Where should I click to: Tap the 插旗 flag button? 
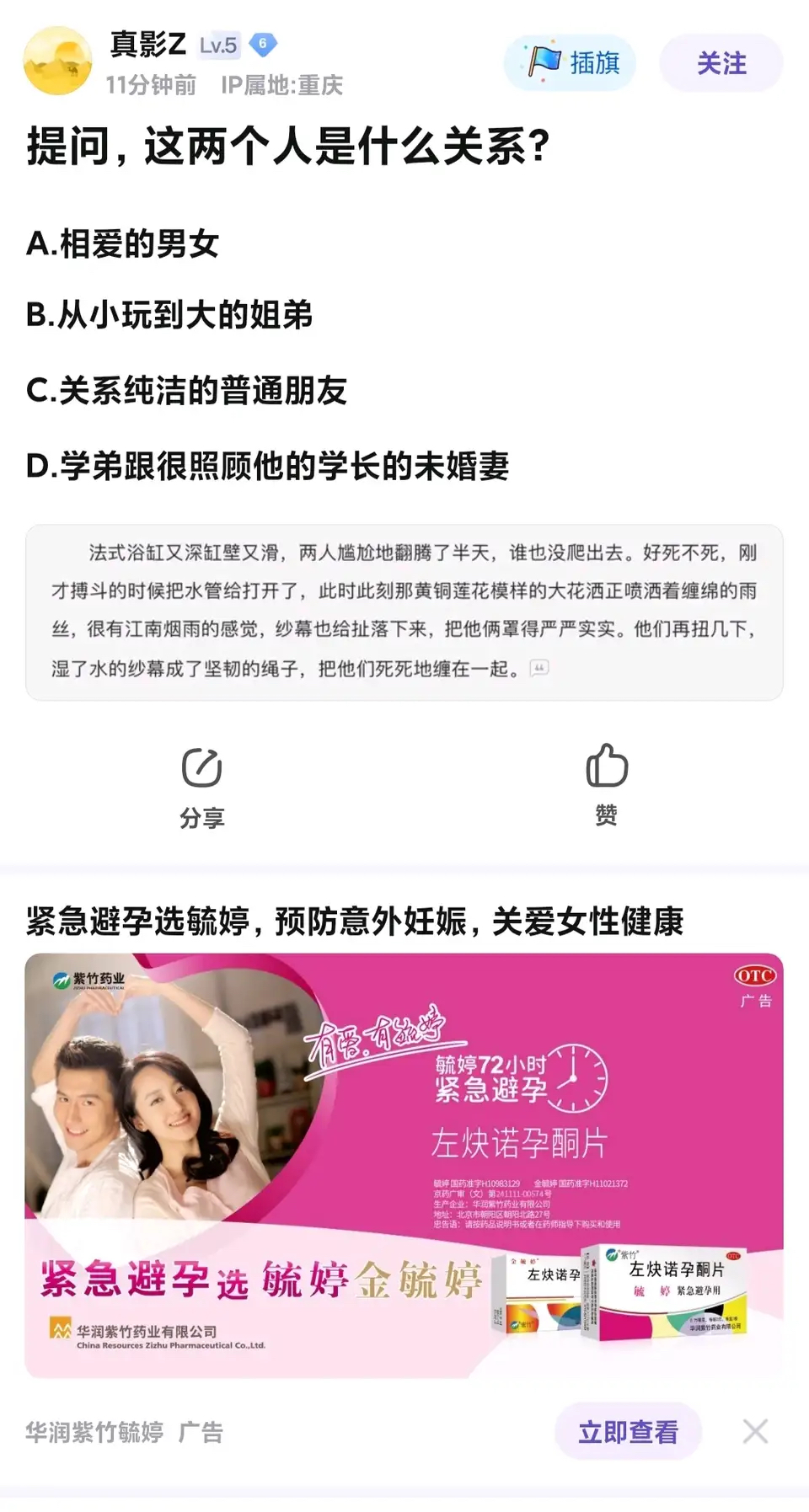click(x=571, y=63)
